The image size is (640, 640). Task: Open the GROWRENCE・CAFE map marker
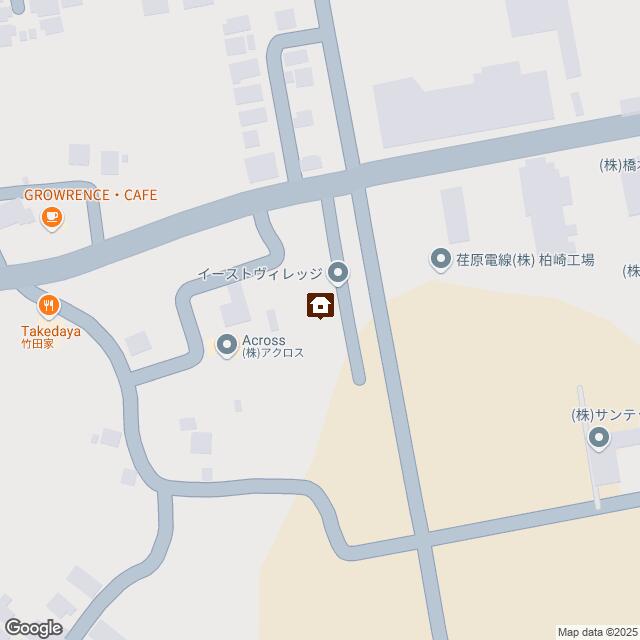pyautogui.click(x=52, y=216)
